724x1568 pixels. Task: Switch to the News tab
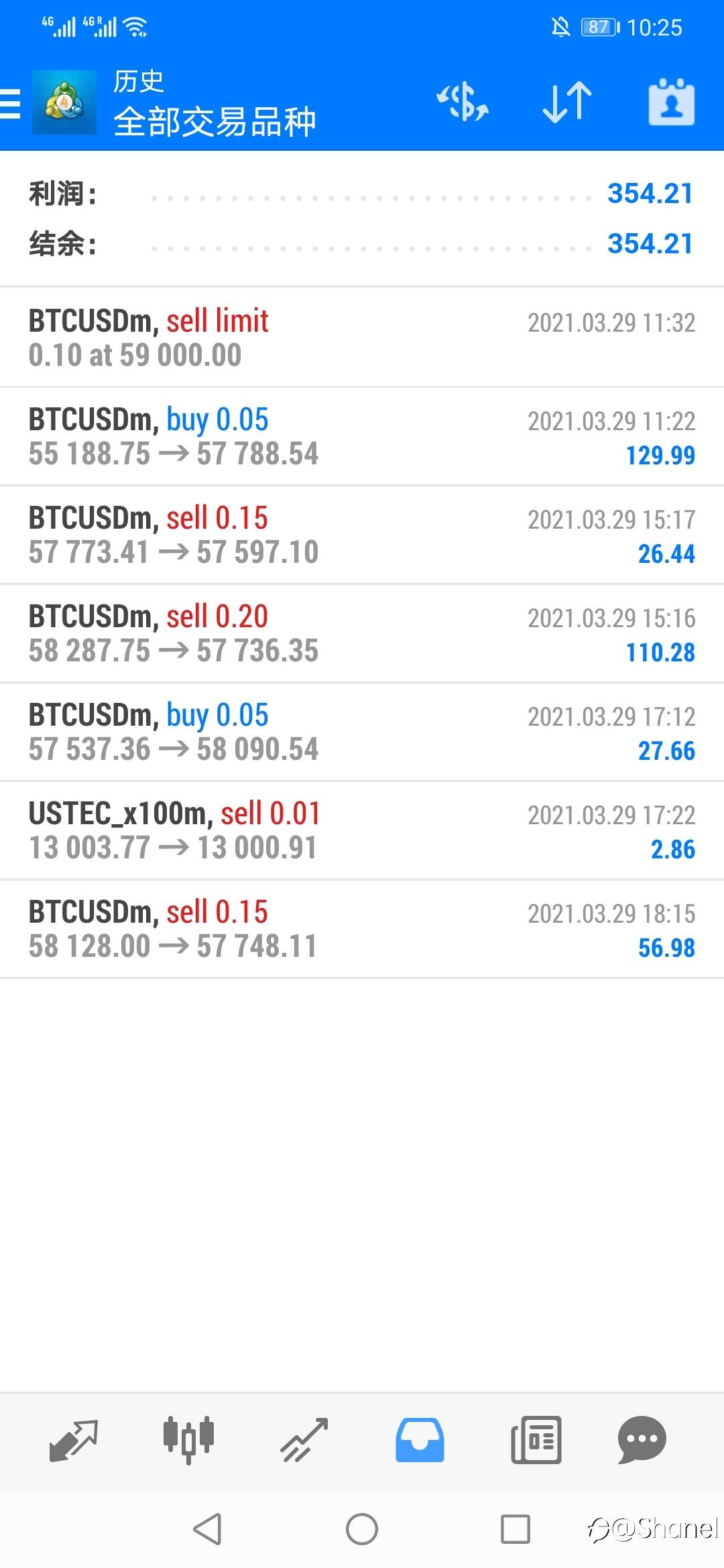[x=536, y=1440]
